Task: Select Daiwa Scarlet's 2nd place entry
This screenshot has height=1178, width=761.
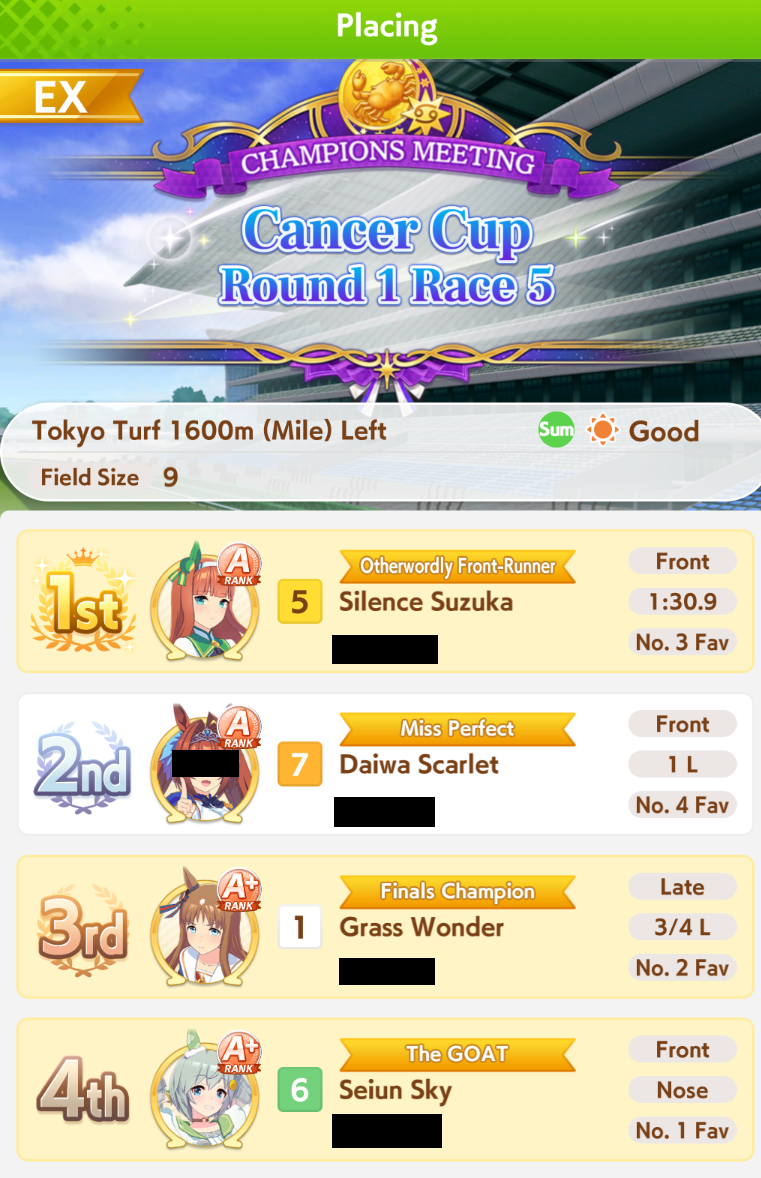Action: click(384, 764)
